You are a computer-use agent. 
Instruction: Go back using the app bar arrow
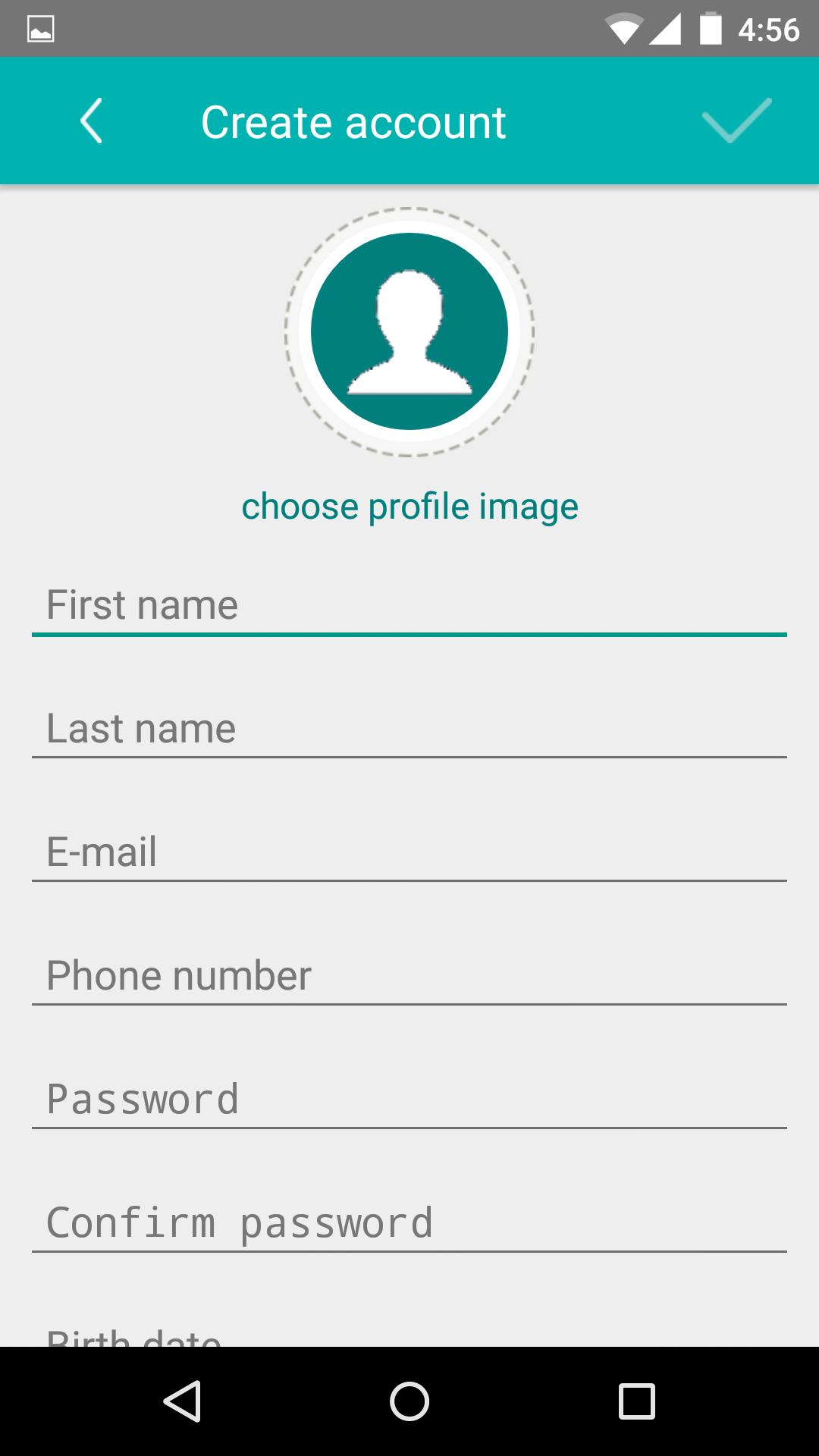coord(91,121)
